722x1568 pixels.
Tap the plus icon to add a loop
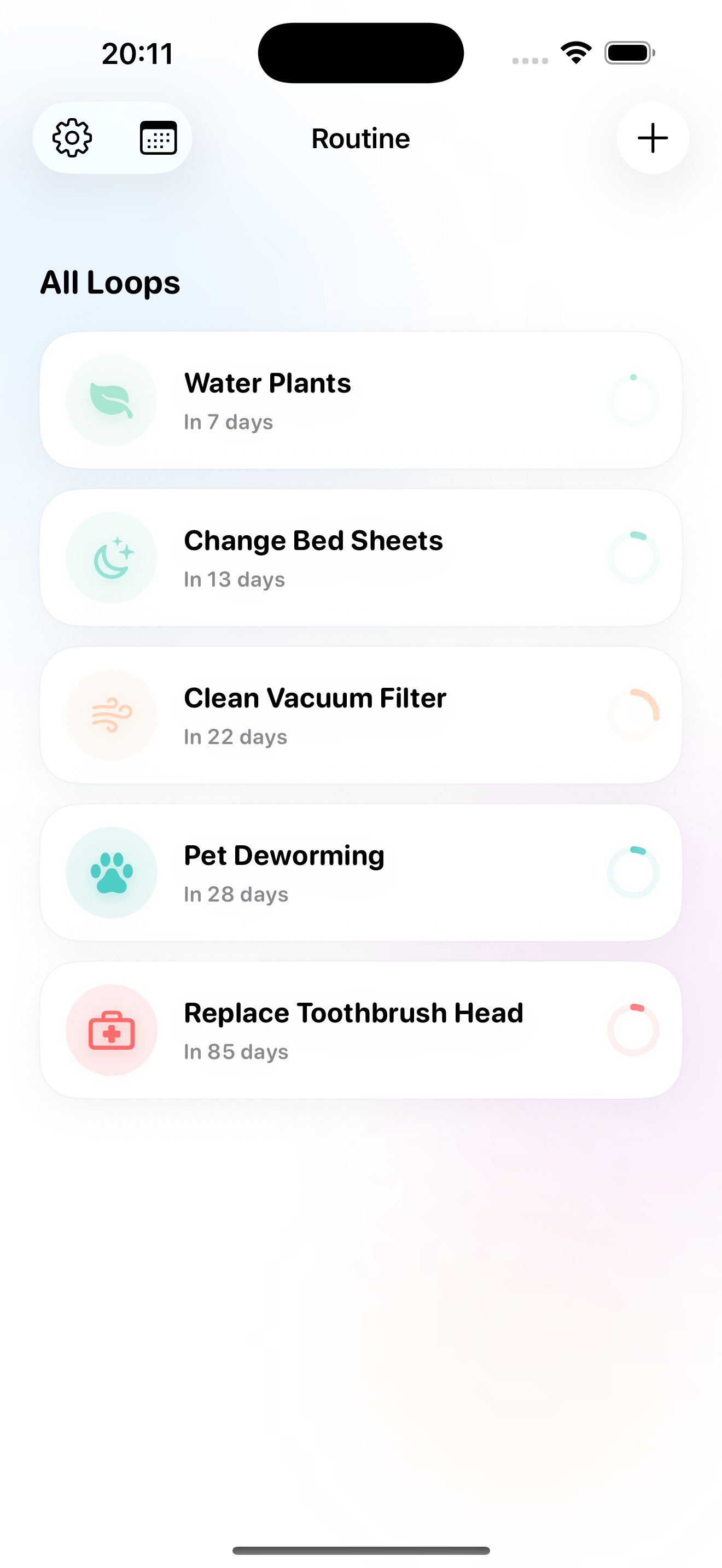[x=652, y=138]
